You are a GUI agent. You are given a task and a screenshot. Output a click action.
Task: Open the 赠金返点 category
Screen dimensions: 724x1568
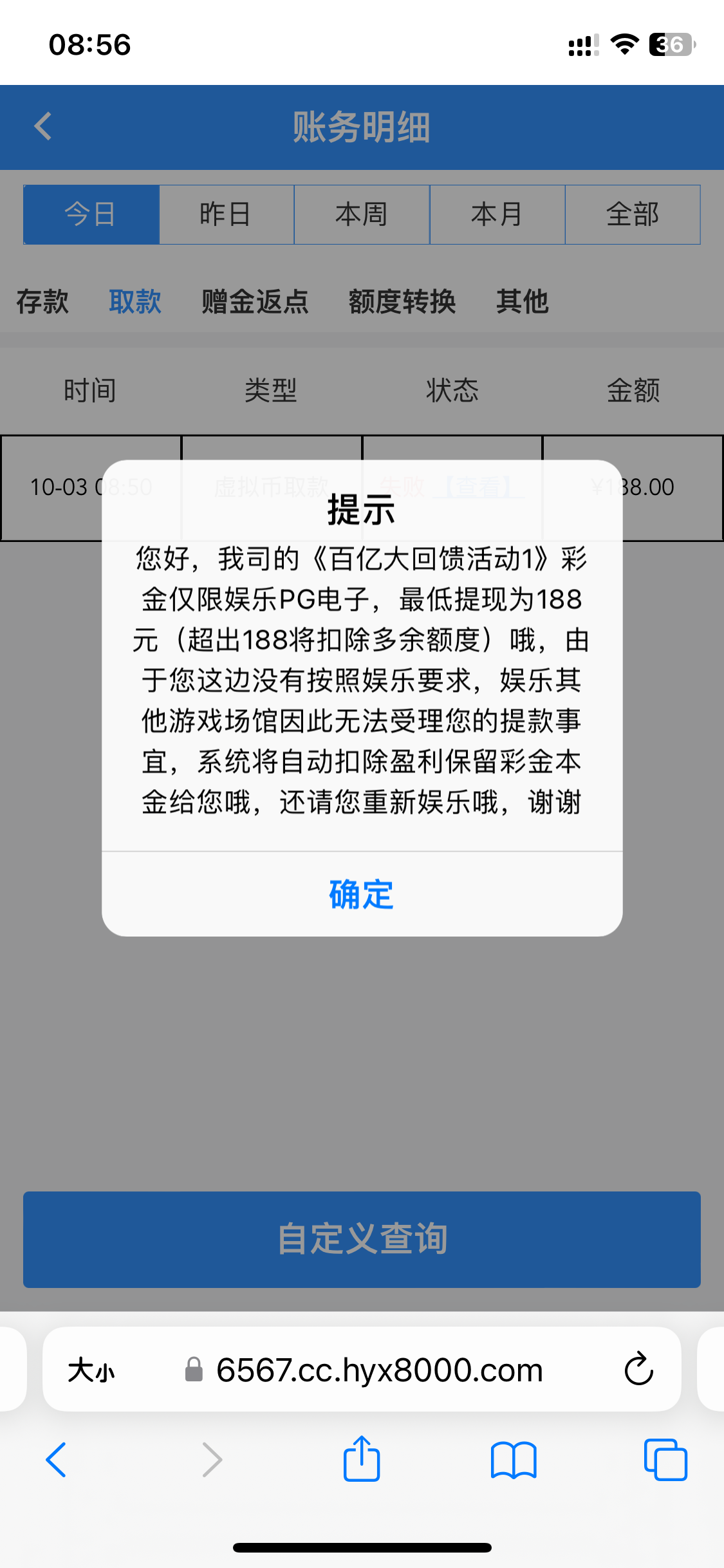(255, 301)
